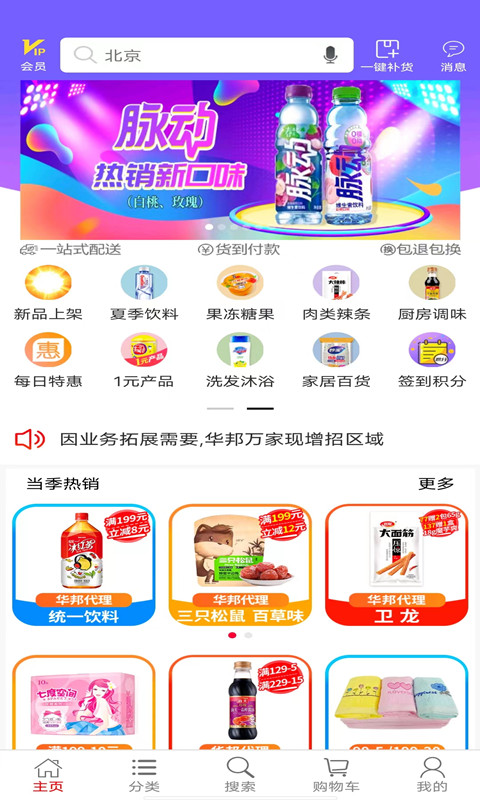
Task: Browse 夏季饮料 category
Action: [144, 292]
